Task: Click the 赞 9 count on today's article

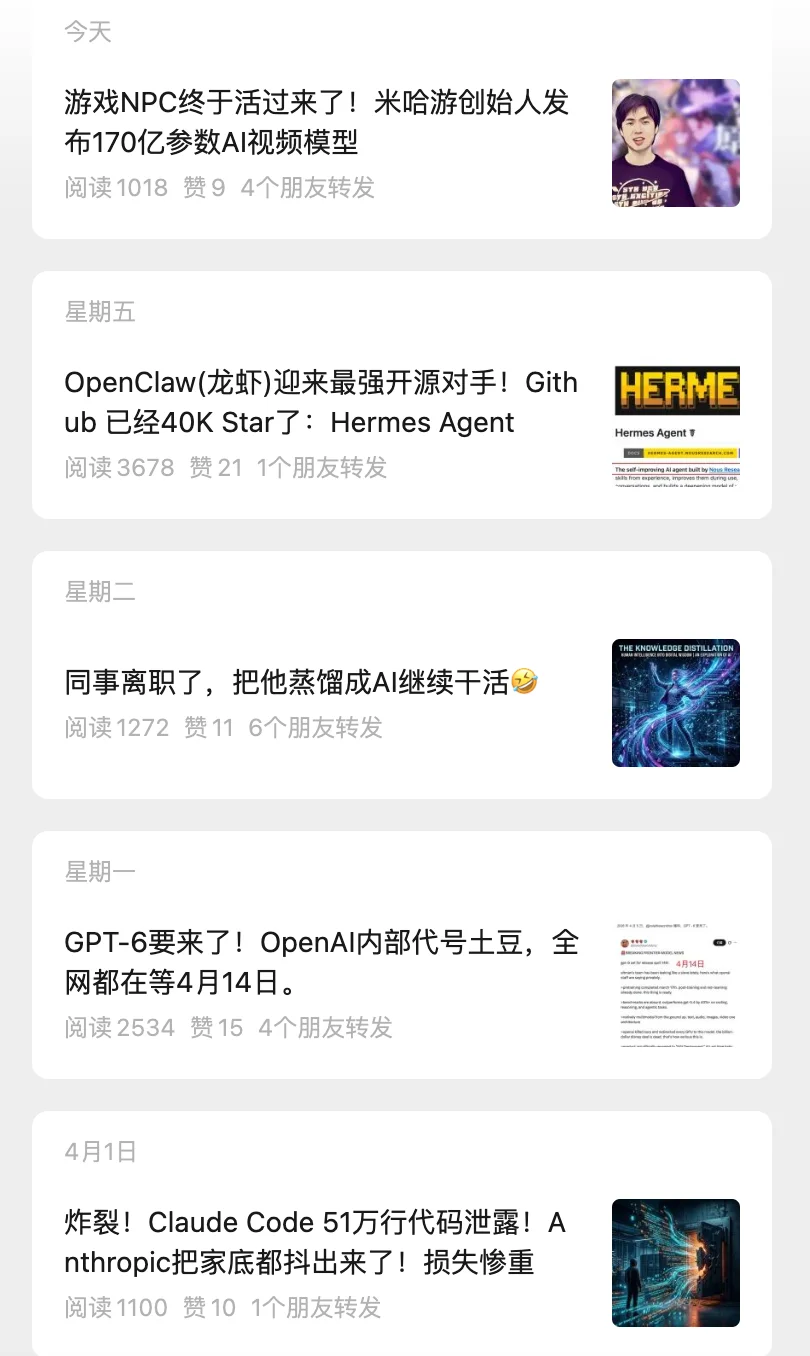Action: click(204, 188)
